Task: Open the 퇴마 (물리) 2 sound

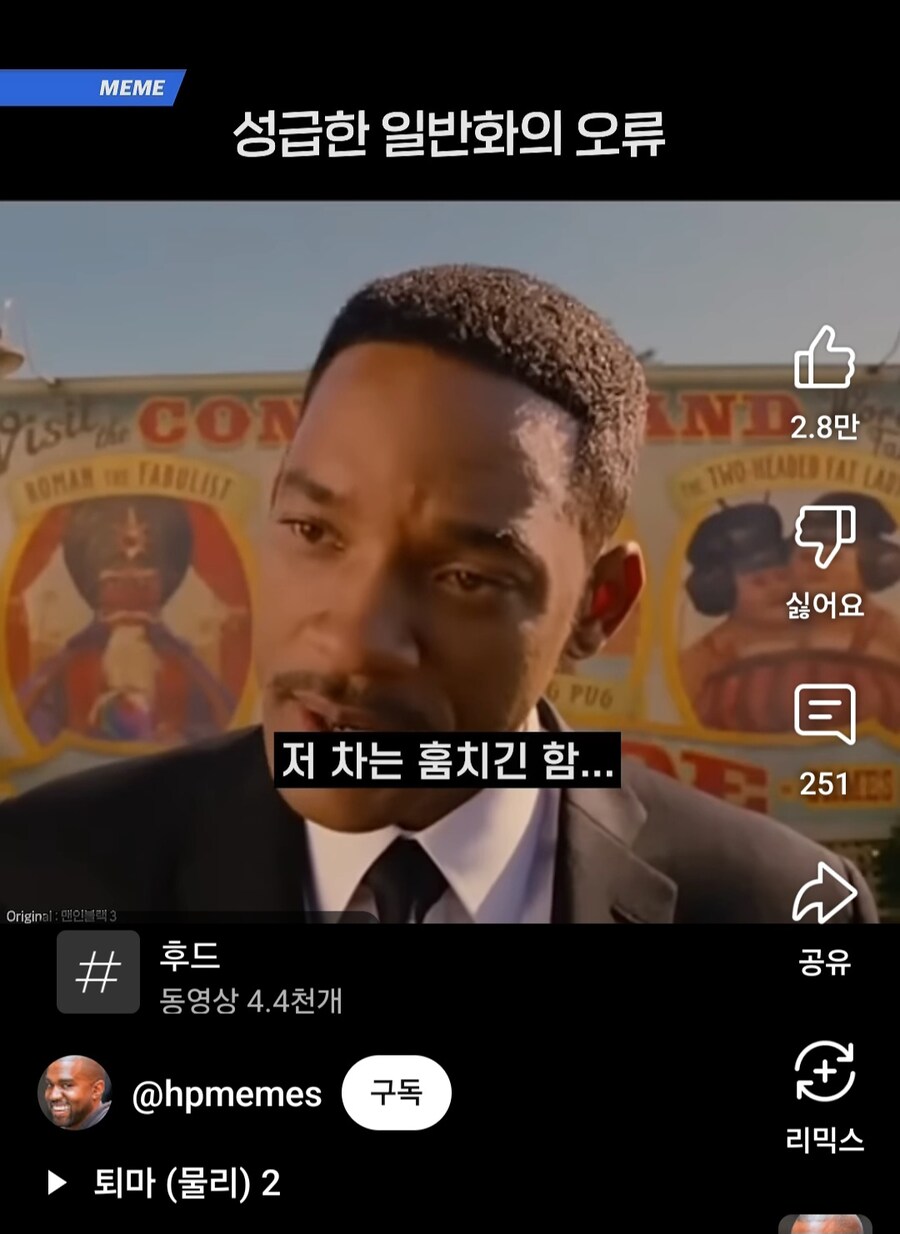Action: (x=187, y=1184)
